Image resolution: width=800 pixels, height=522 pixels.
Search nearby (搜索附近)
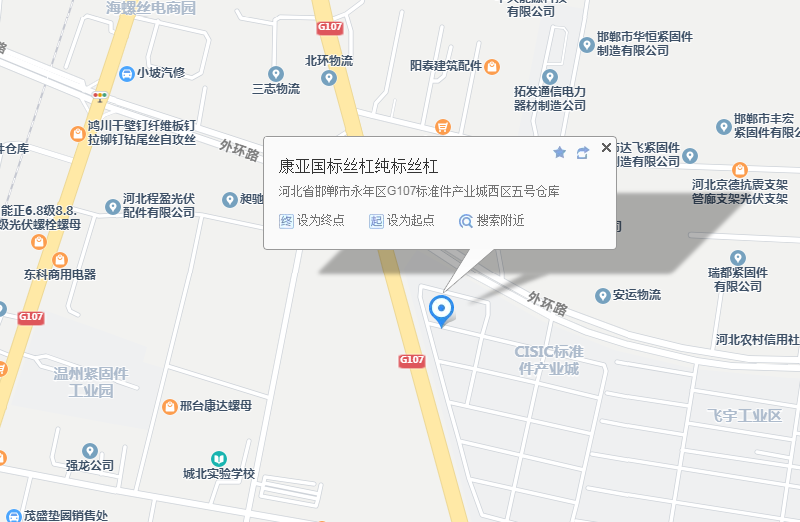491,221
